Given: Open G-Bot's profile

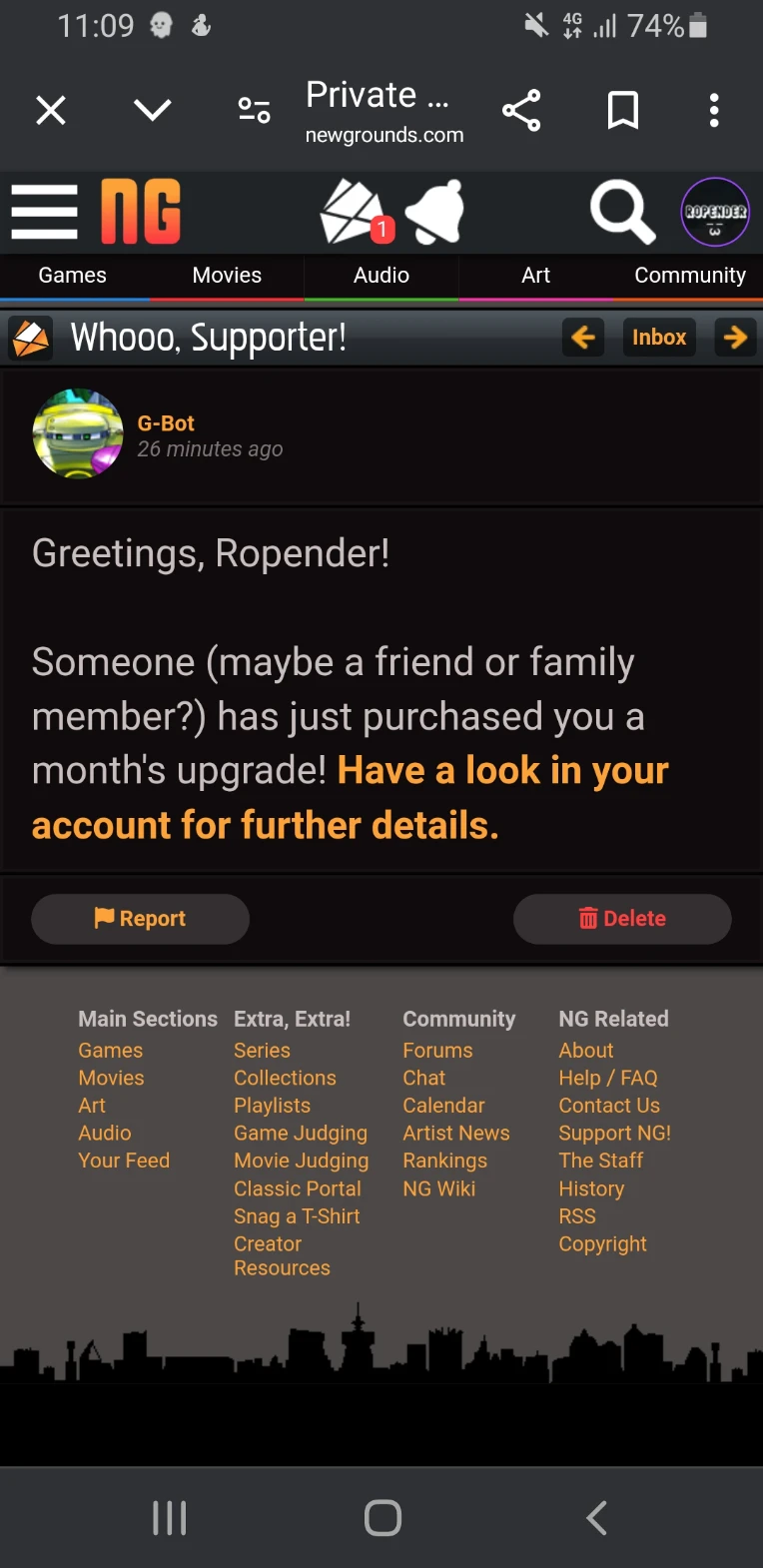Looking at the screenshot, I should [166, 423].
